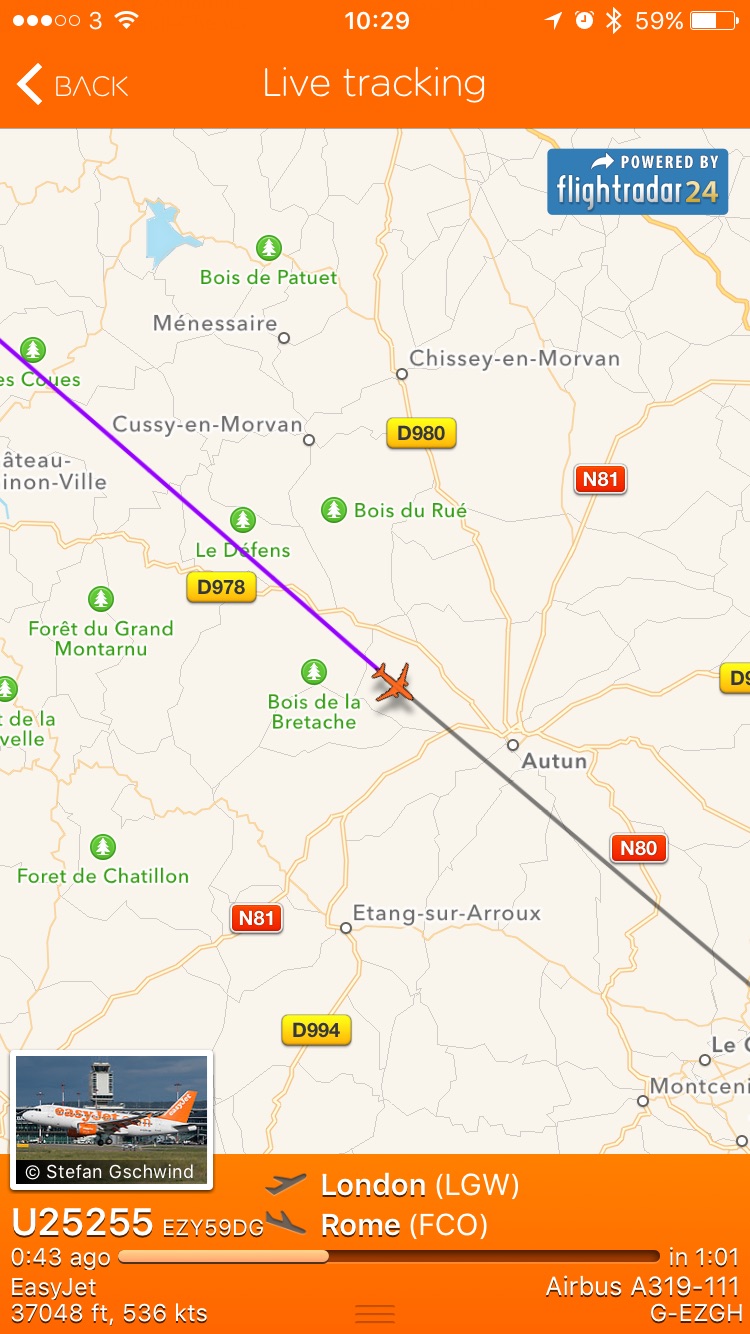Select the D980 road marker on map
Viewport: 750px width, 1334px height.
click(x=421, y=433)
